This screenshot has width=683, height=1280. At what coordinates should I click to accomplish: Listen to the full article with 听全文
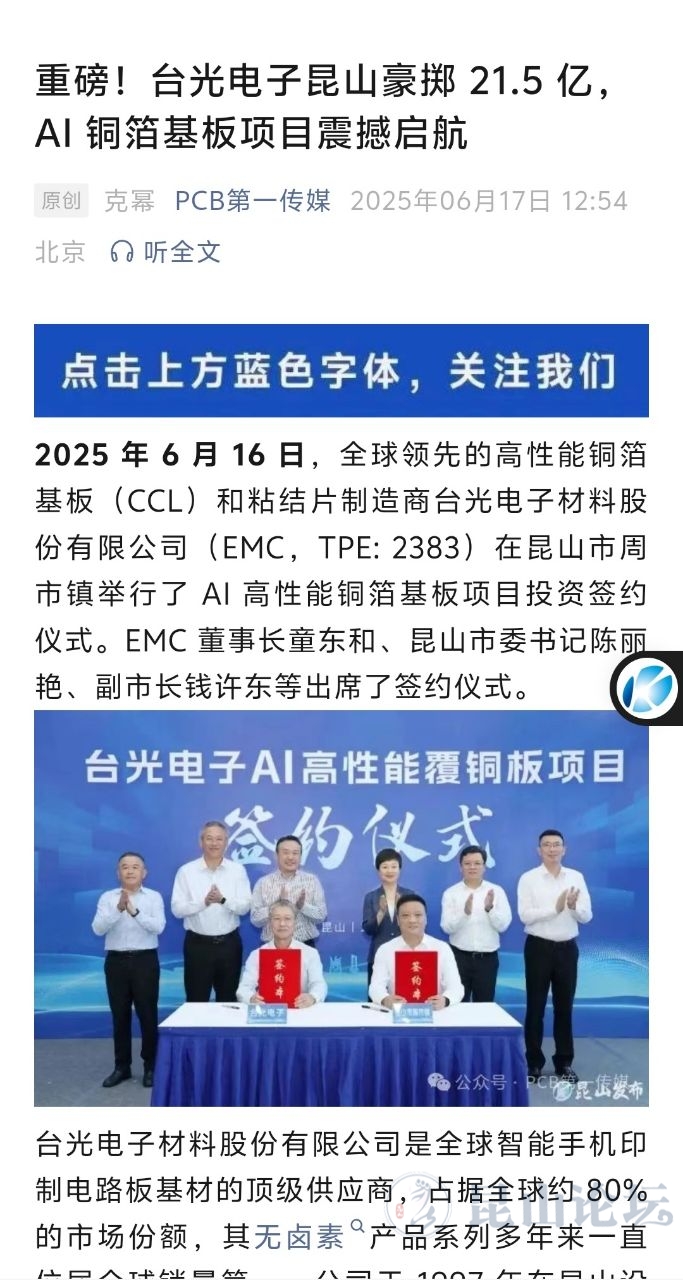[166, 251]
